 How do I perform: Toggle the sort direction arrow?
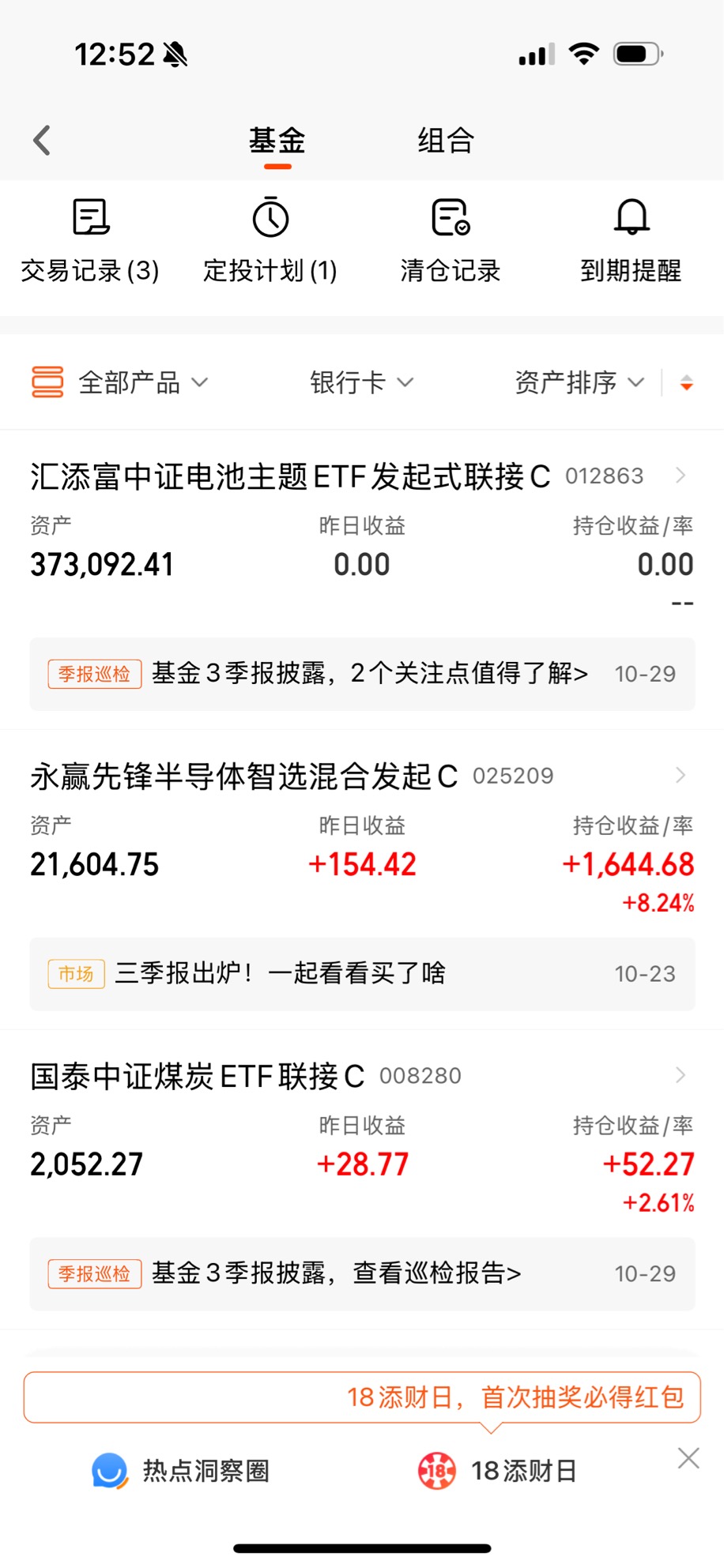click(x=687, y=383)
